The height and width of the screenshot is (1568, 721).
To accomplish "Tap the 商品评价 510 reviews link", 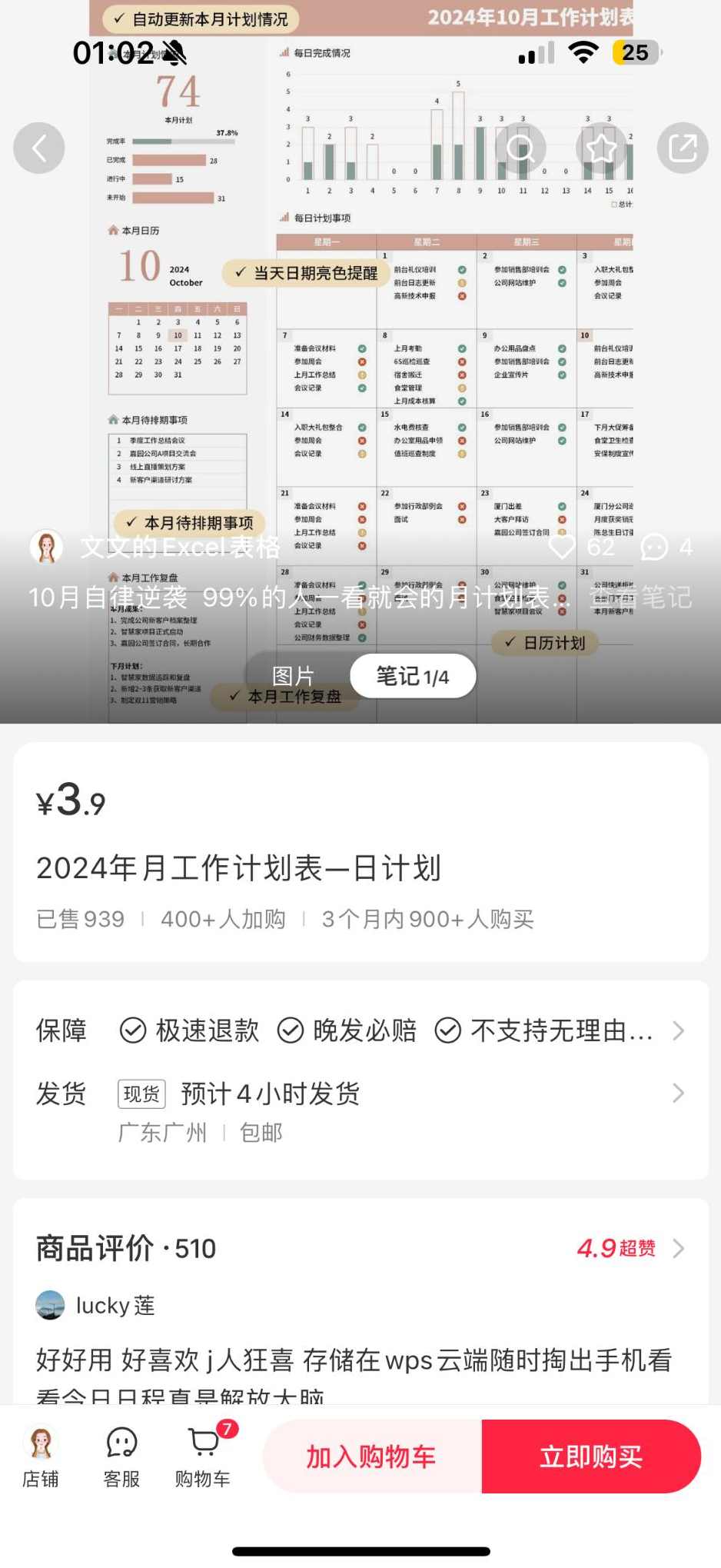I will tap(125, 1249).
